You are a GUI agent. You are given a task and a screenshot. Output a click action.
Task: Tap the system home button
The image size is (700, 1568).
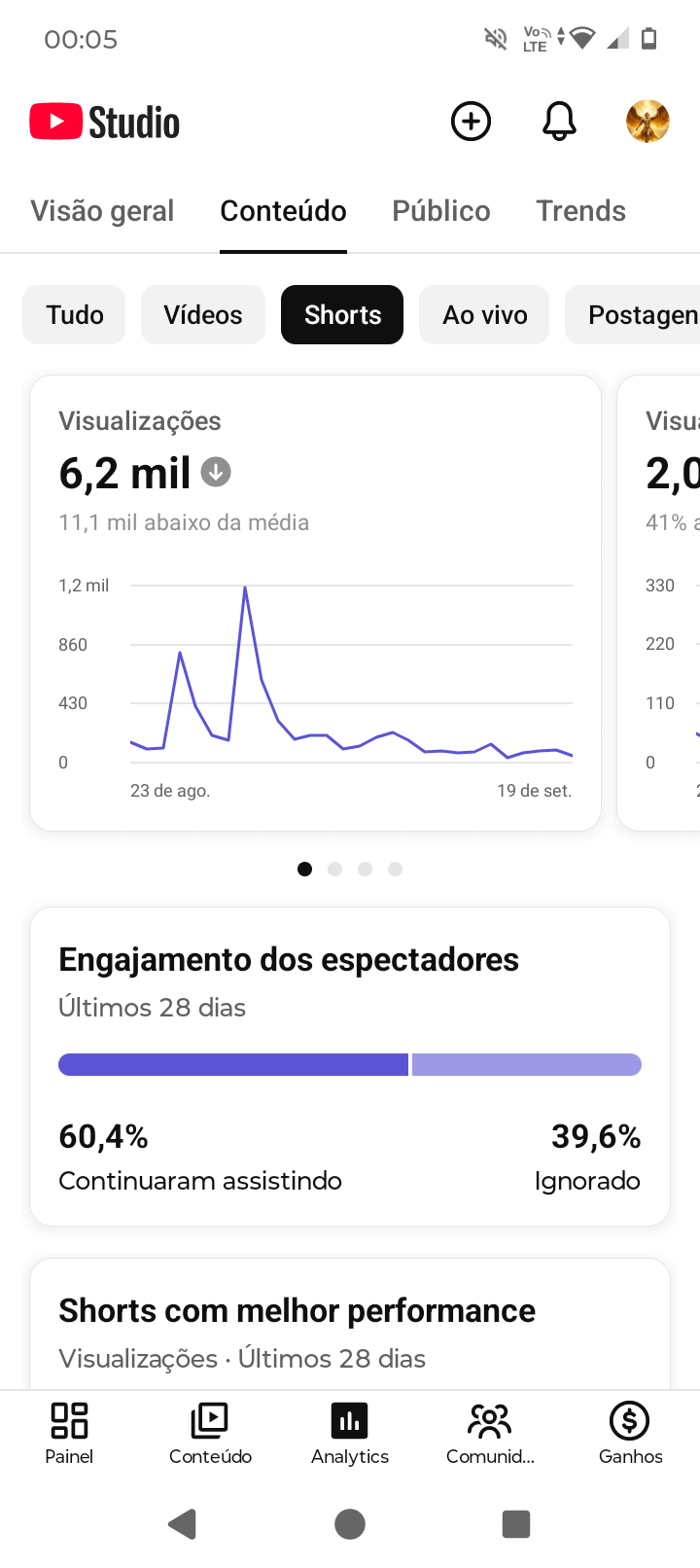[350, 1524]
